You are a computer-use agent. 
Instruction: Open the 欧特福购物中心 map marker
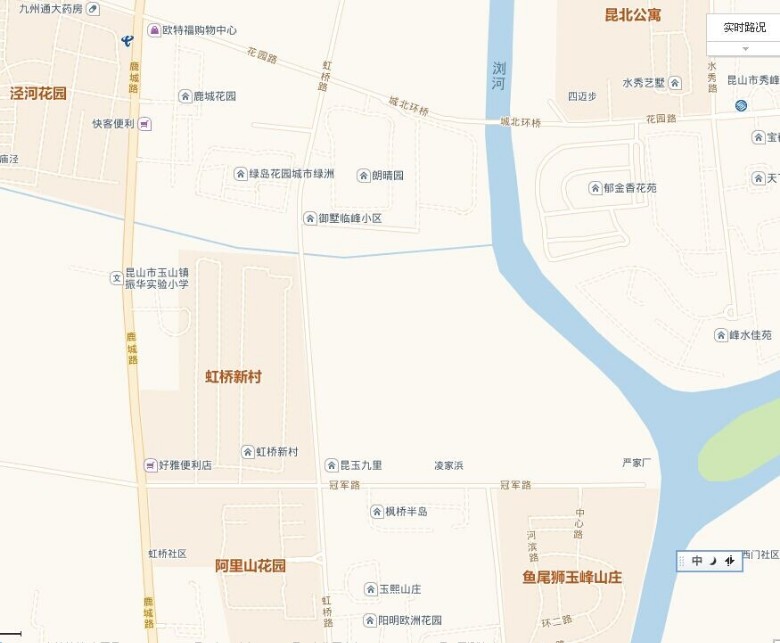point(154,31)
